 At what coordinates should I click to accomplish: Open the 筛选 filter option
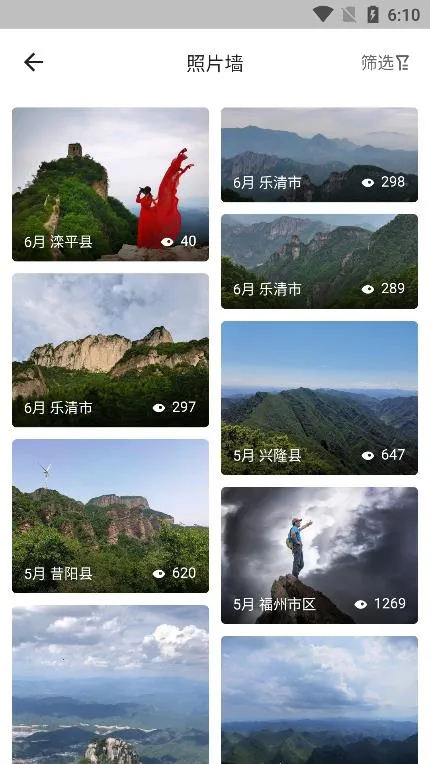(385, 62)
